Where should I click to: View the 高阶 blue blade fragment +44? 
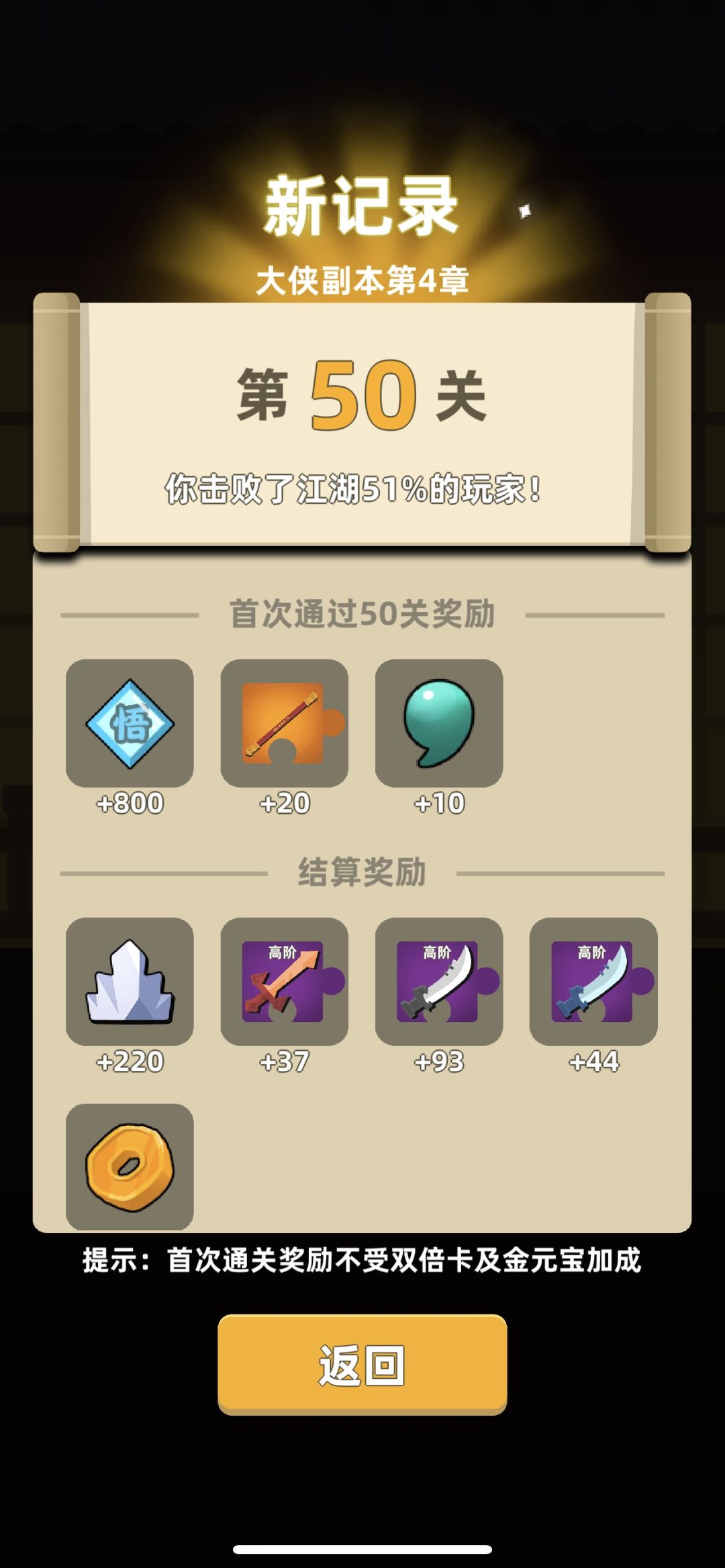coord(593,981)
